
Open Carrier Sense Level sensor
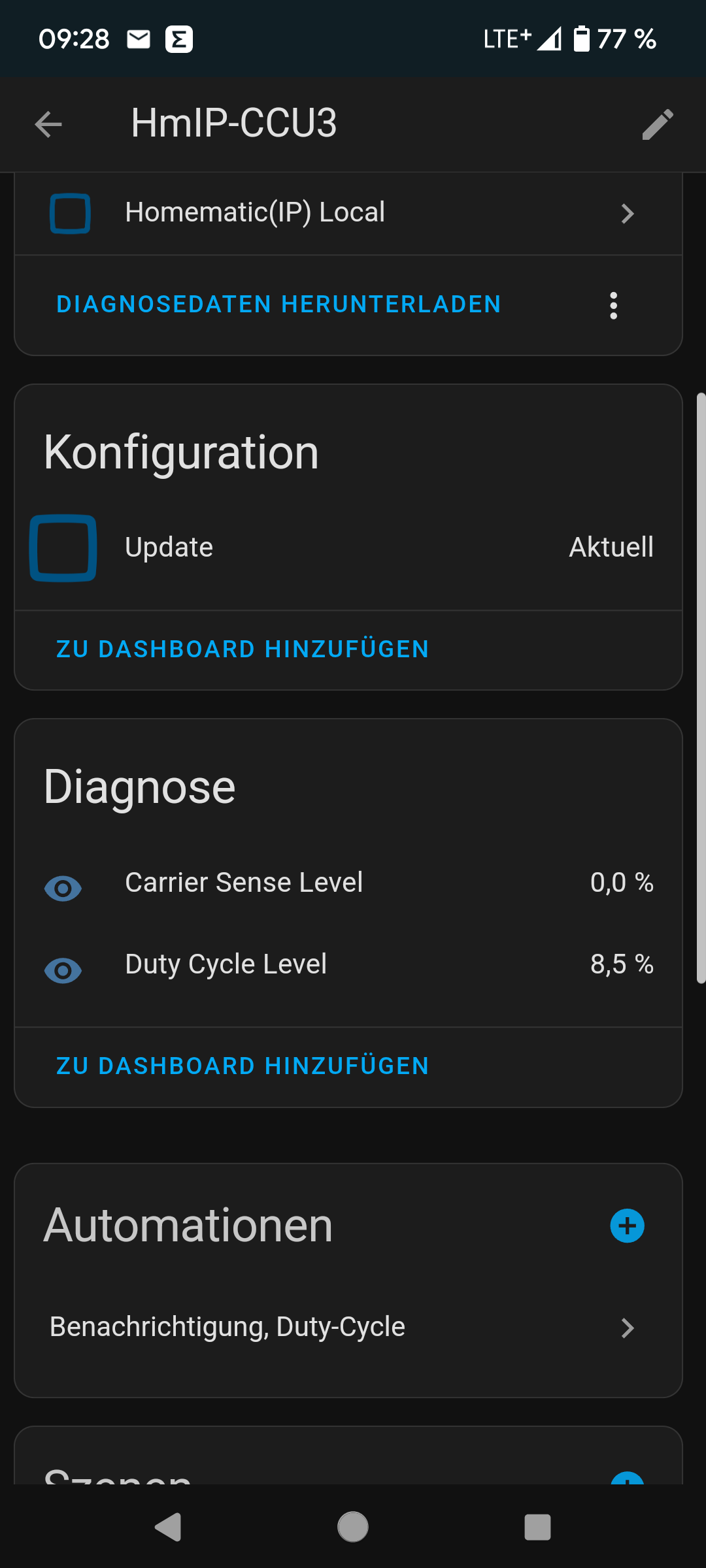pos(348,883)
